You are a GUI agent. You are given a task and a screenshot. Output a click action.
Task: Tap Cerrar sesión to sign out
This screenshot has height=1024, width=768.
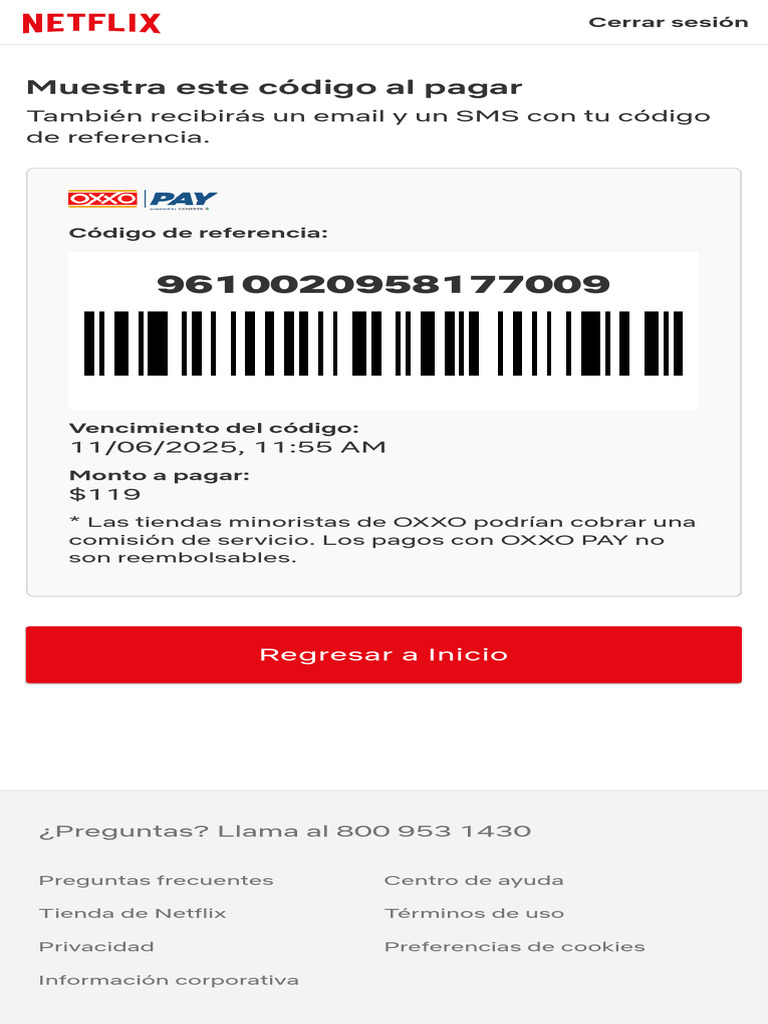pos(668,22)
